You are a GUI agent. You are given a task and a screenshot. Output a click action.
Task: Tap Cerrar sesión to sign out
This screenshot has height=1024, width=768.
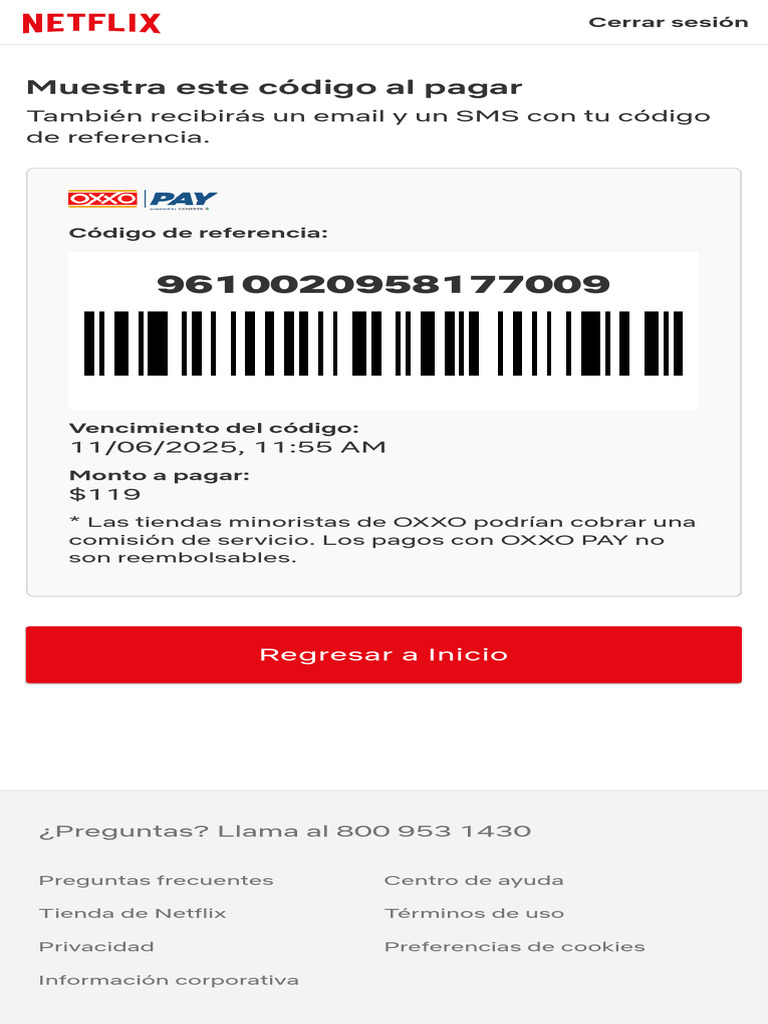pos(668,22)
